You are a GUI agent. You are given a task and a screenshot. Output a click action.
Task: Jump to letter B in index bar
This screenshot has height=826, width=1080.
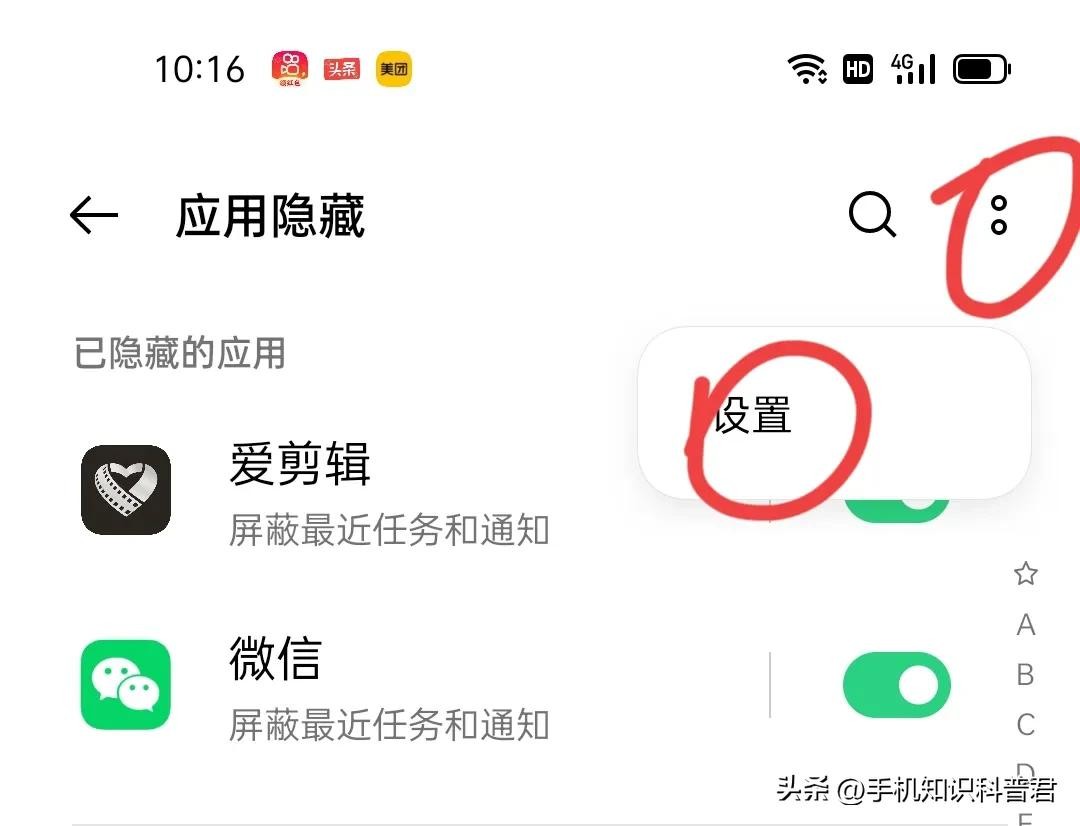pyautogui.click(x=1025, y=675)
